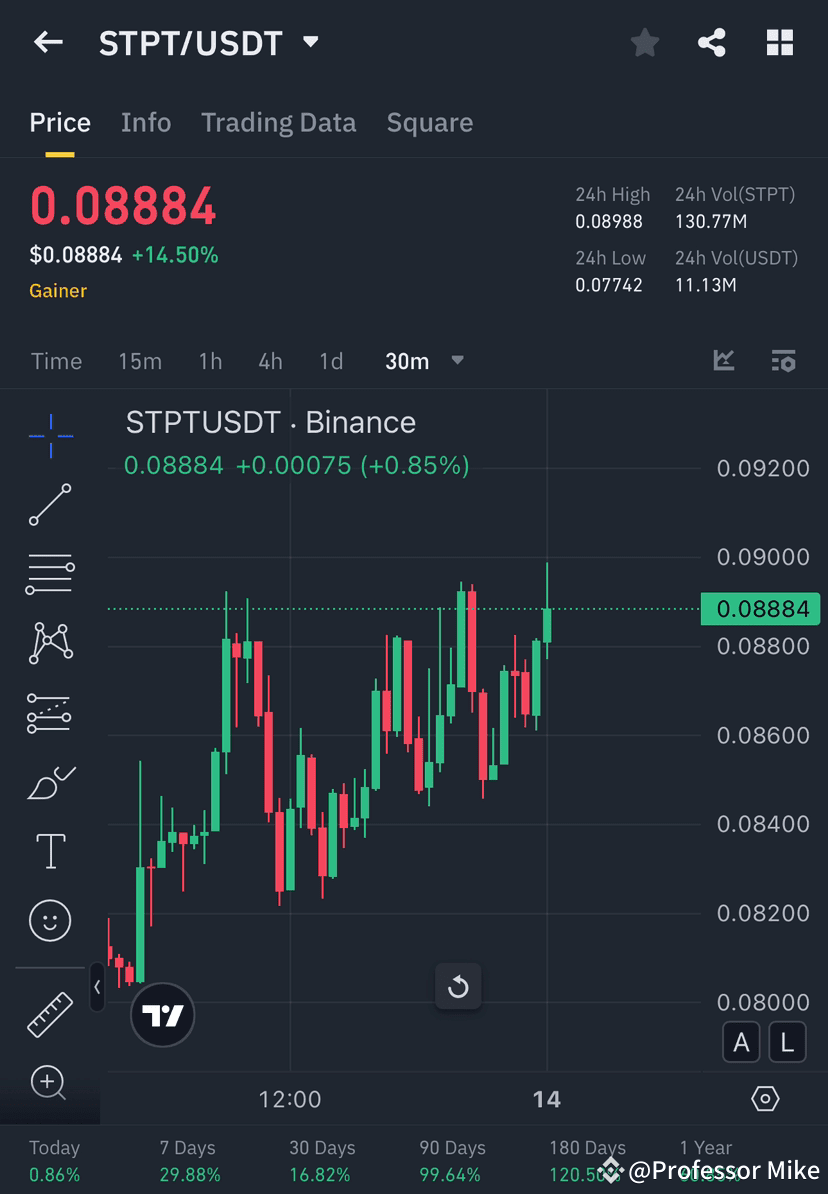Collapse the drawing toolbar with the chevron
Viewport: 828px width, 1194px height.
[x=97, y=988]
